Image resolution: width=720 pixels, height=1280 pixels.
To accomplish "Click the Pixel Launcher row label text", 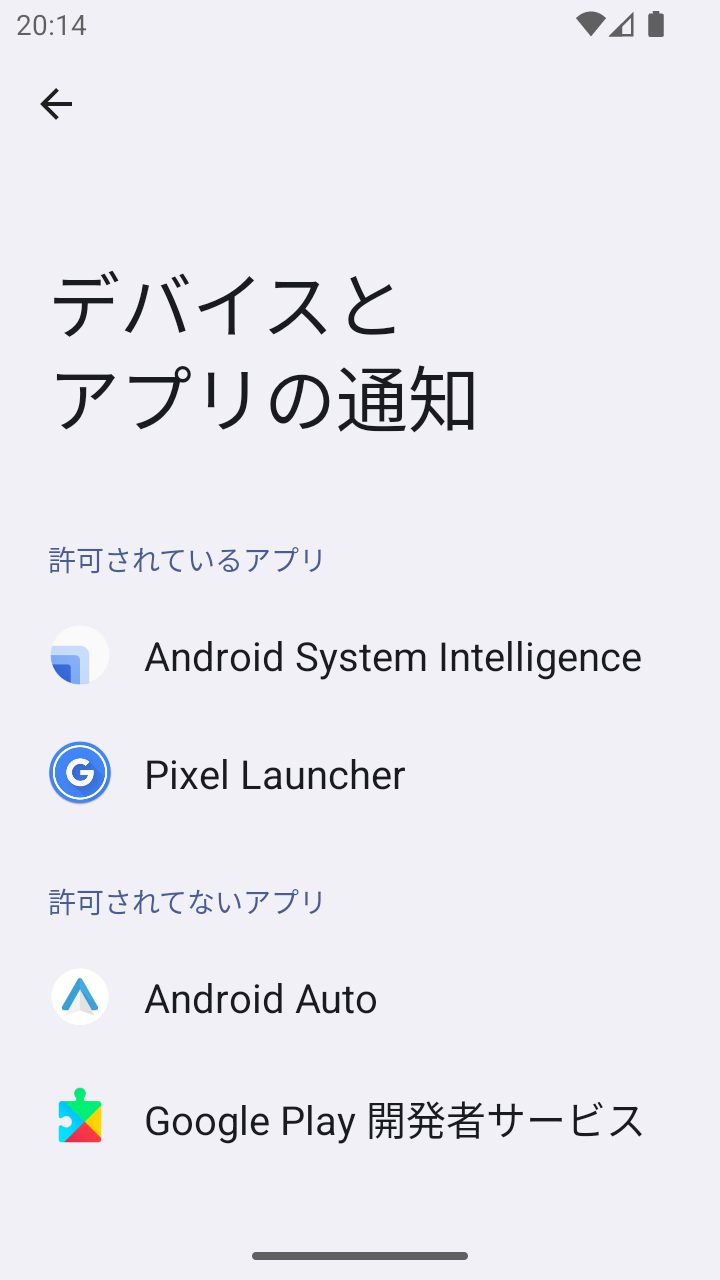I will [x=275, y=773].
